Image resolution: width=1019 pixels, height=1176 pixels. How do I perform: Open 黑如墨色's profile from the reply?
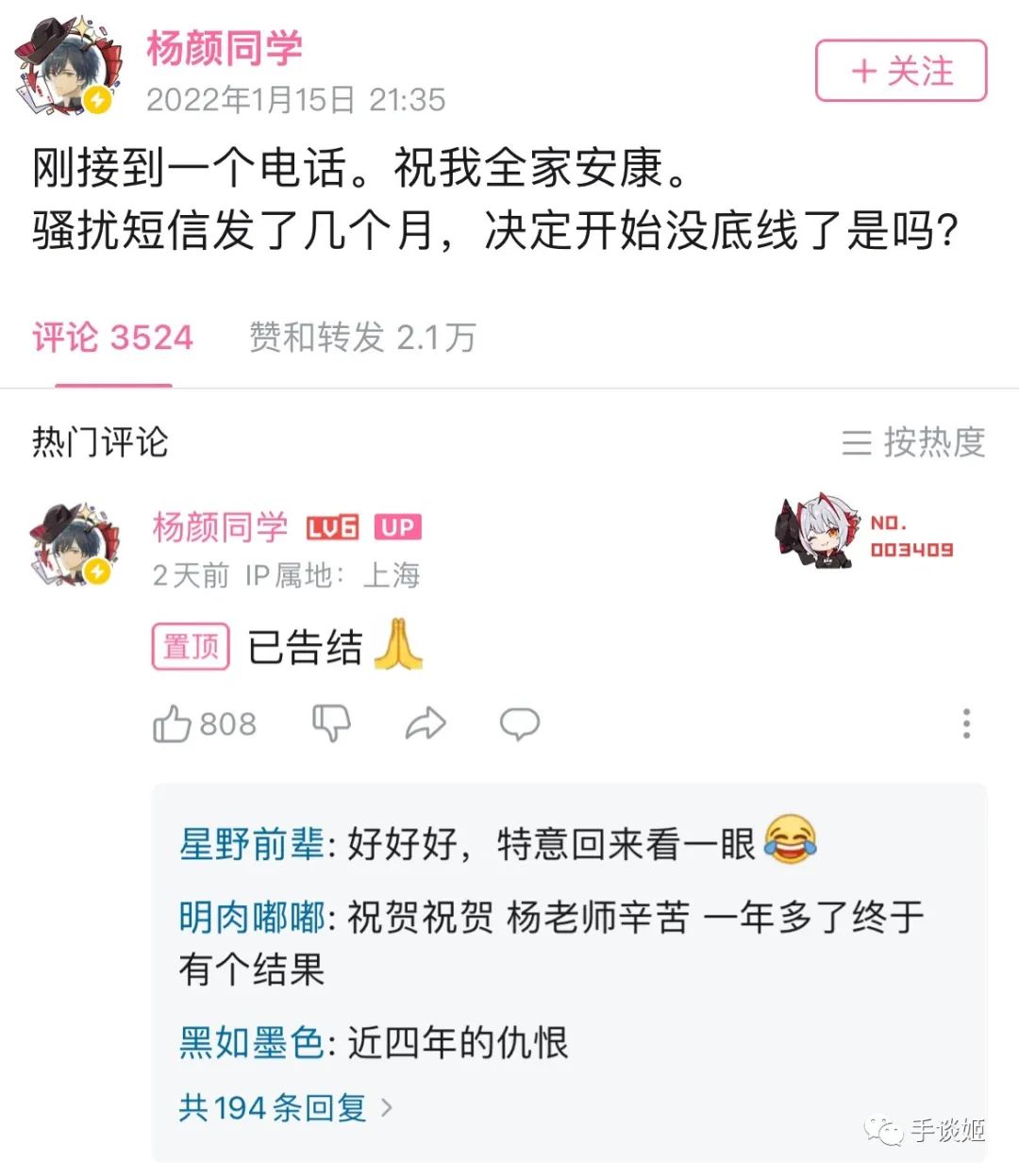pyautogui.click(x=251, y=1042)
